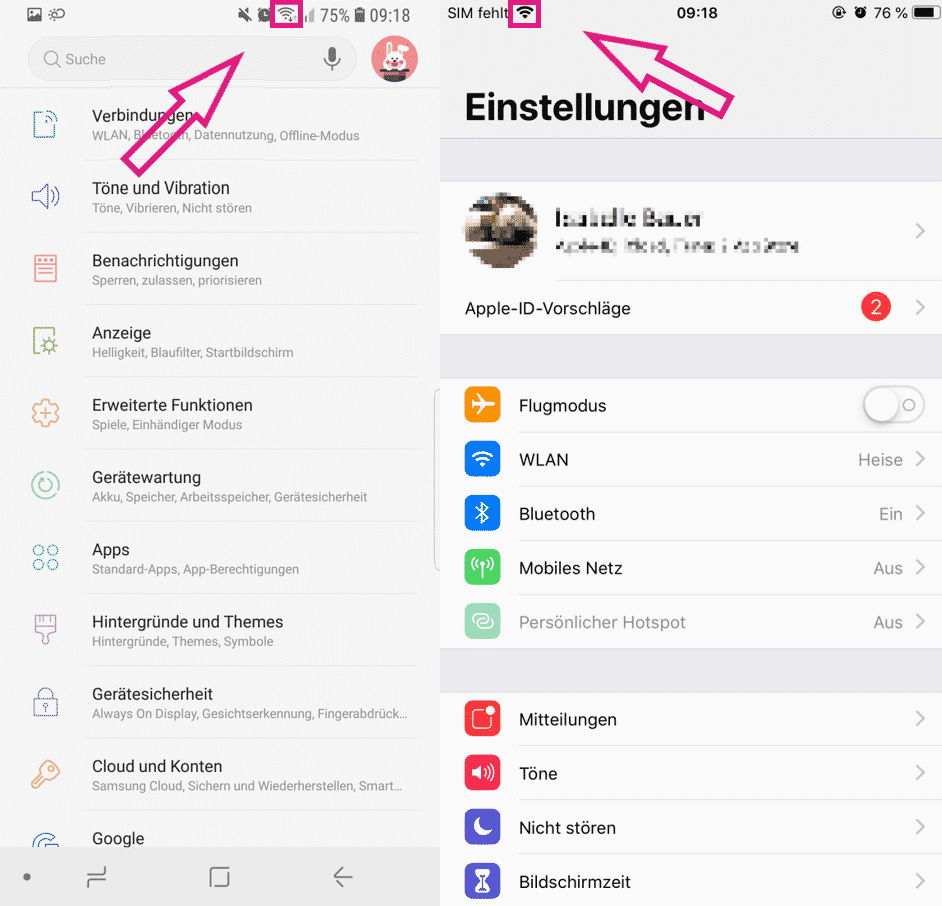Screen dimensions: 942x906
Task: Open the bunny profile avatar
Action: pos(394,60)
